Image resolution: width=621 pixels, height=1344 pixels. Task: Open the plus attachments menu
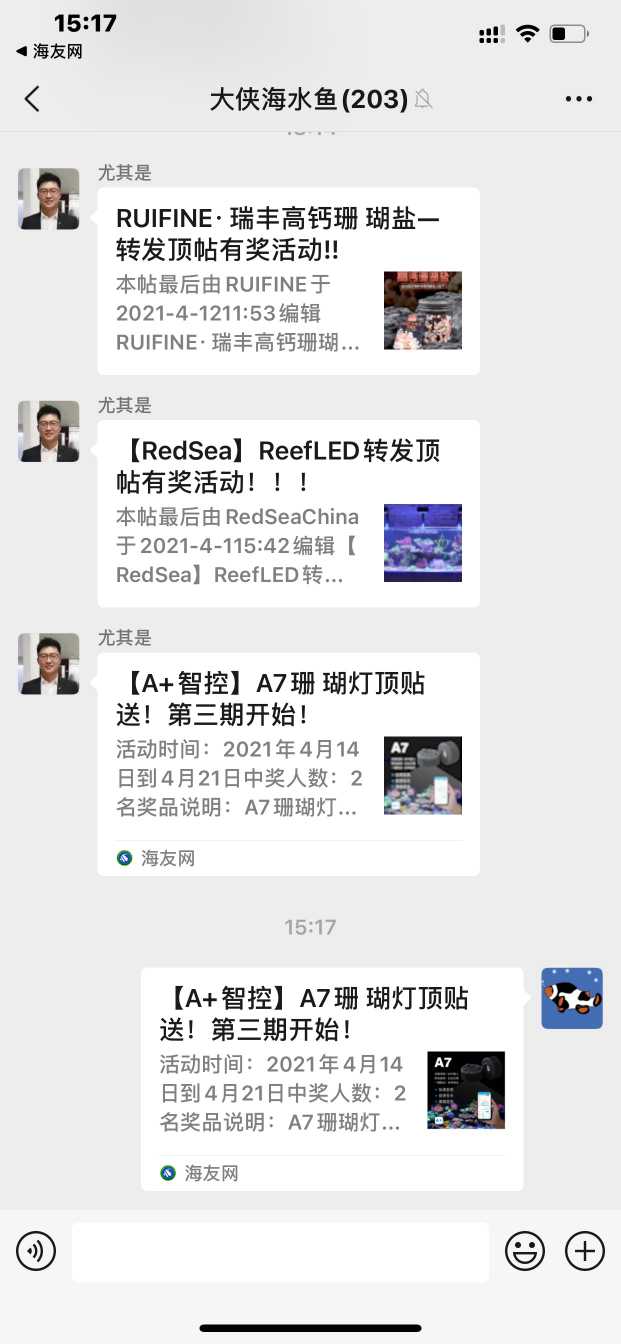pyautogui.click(x=585, y=1251)
